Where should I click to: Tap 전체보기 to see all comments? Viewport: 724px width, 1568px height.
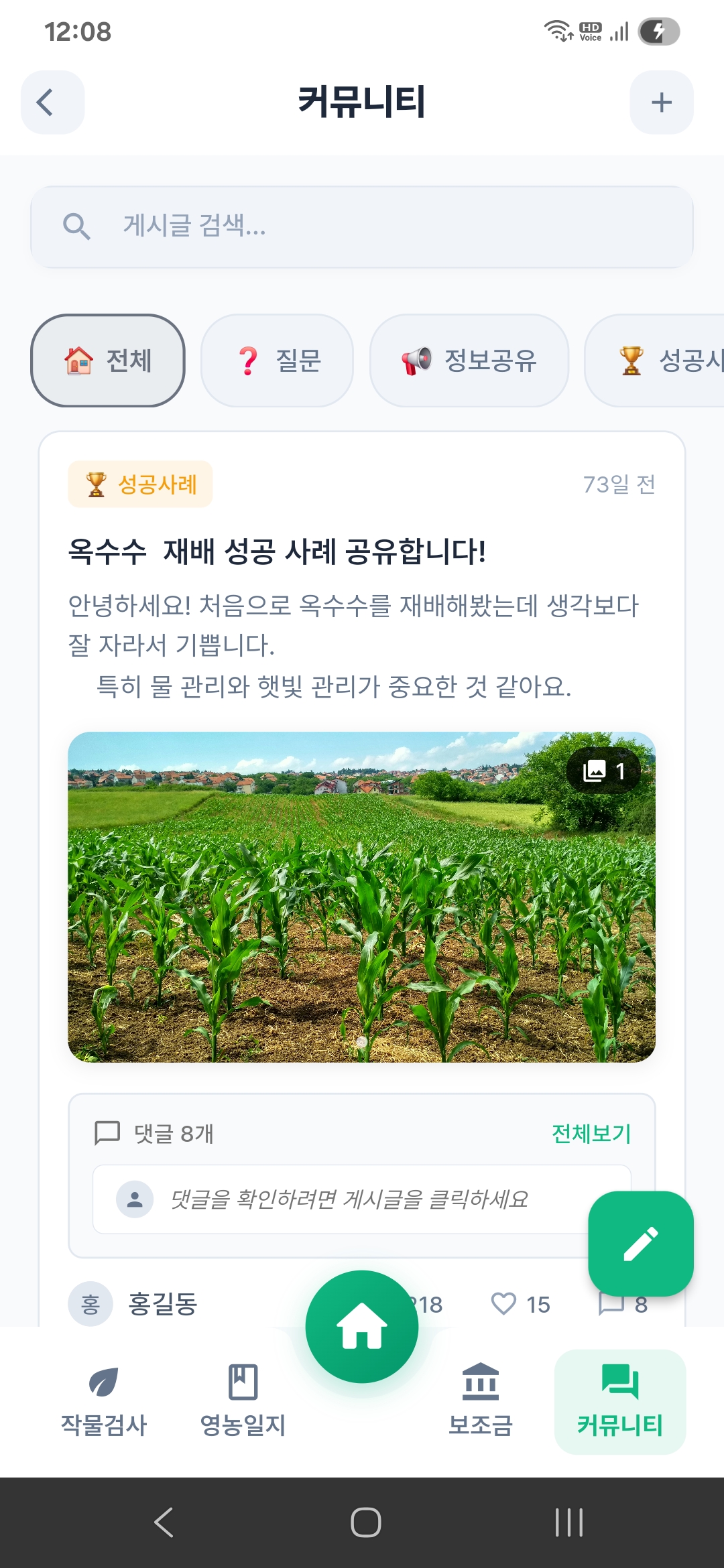[x=591, y=1133]
